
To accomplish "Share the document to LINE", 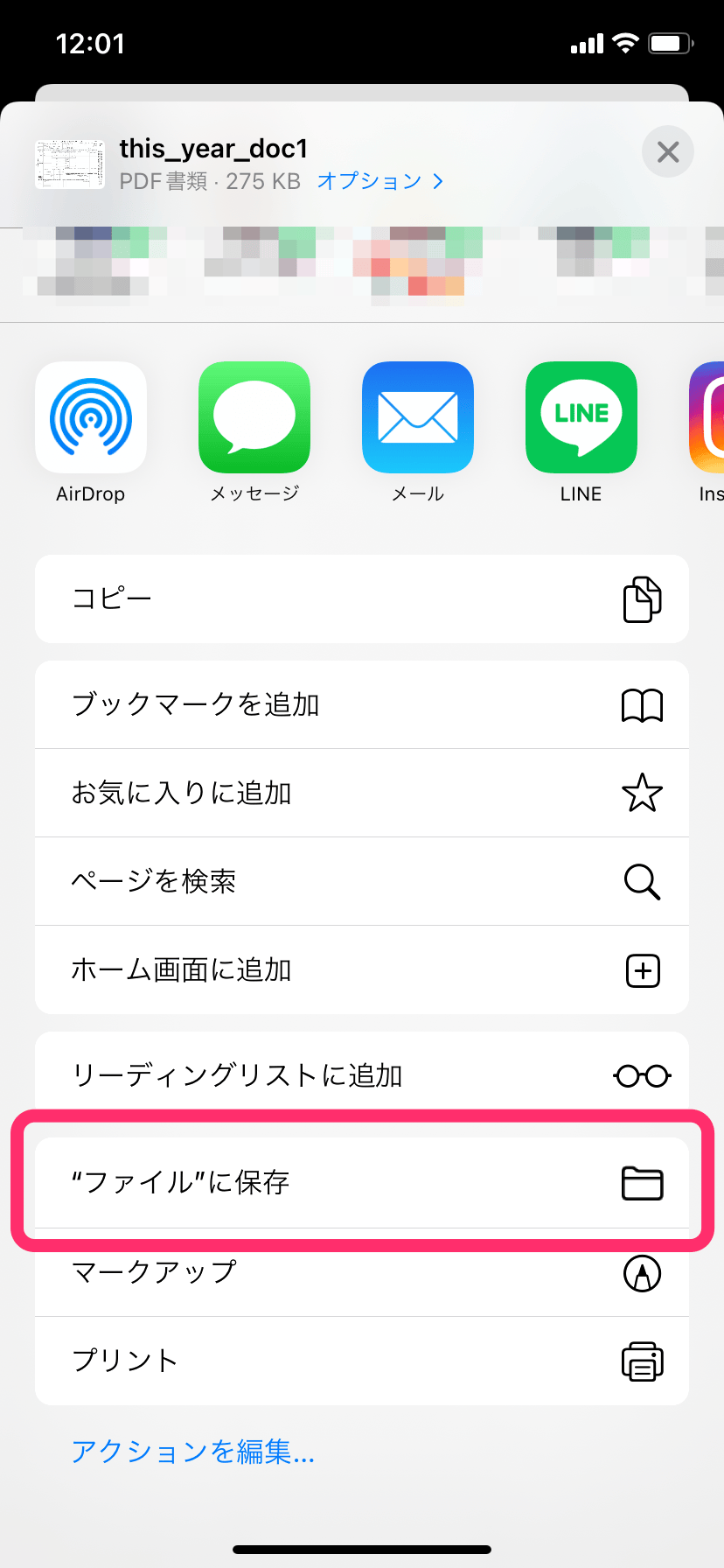I will (581, 417).
